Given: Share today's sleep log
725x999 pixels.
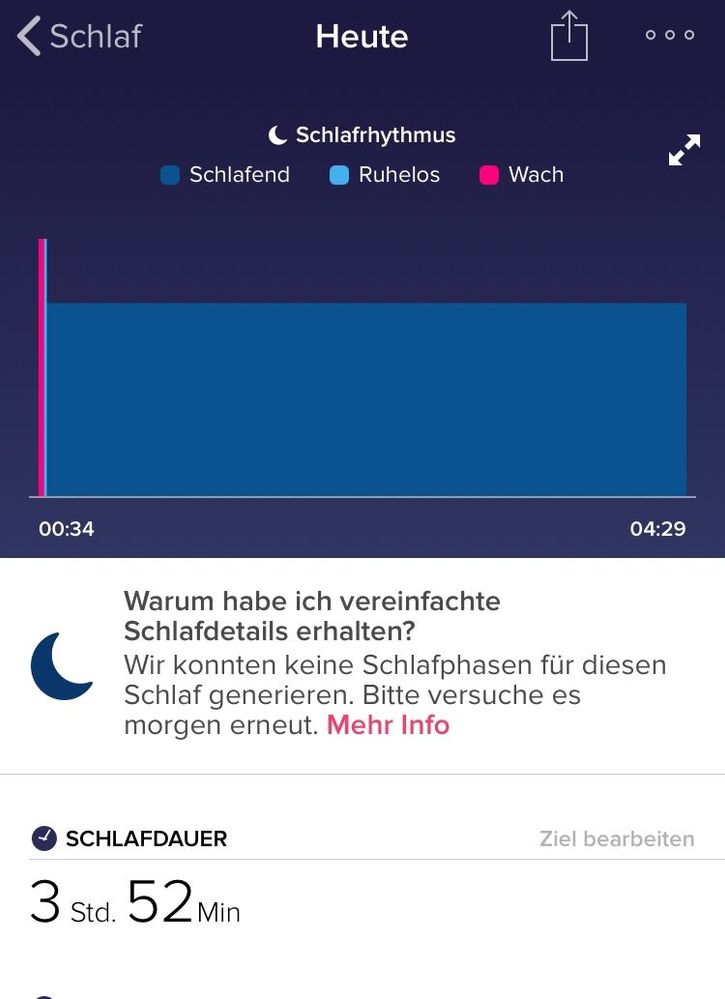Looking at the screenshot, I should 569,37.
